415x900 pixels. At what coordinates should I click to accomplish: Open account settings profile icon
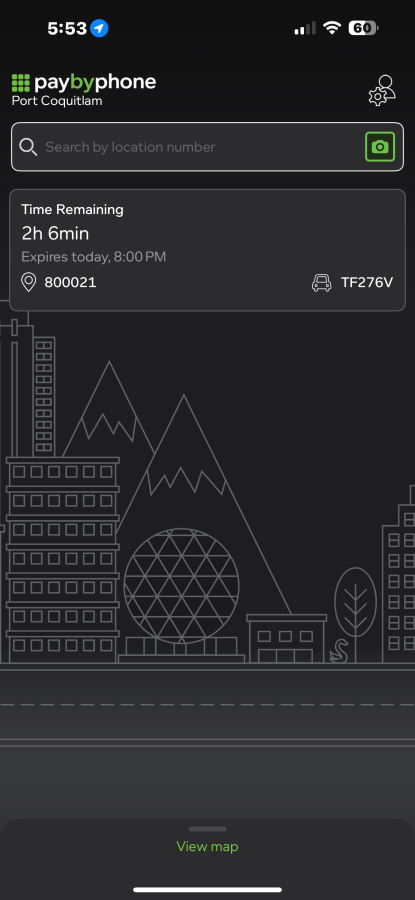[382, 90]
